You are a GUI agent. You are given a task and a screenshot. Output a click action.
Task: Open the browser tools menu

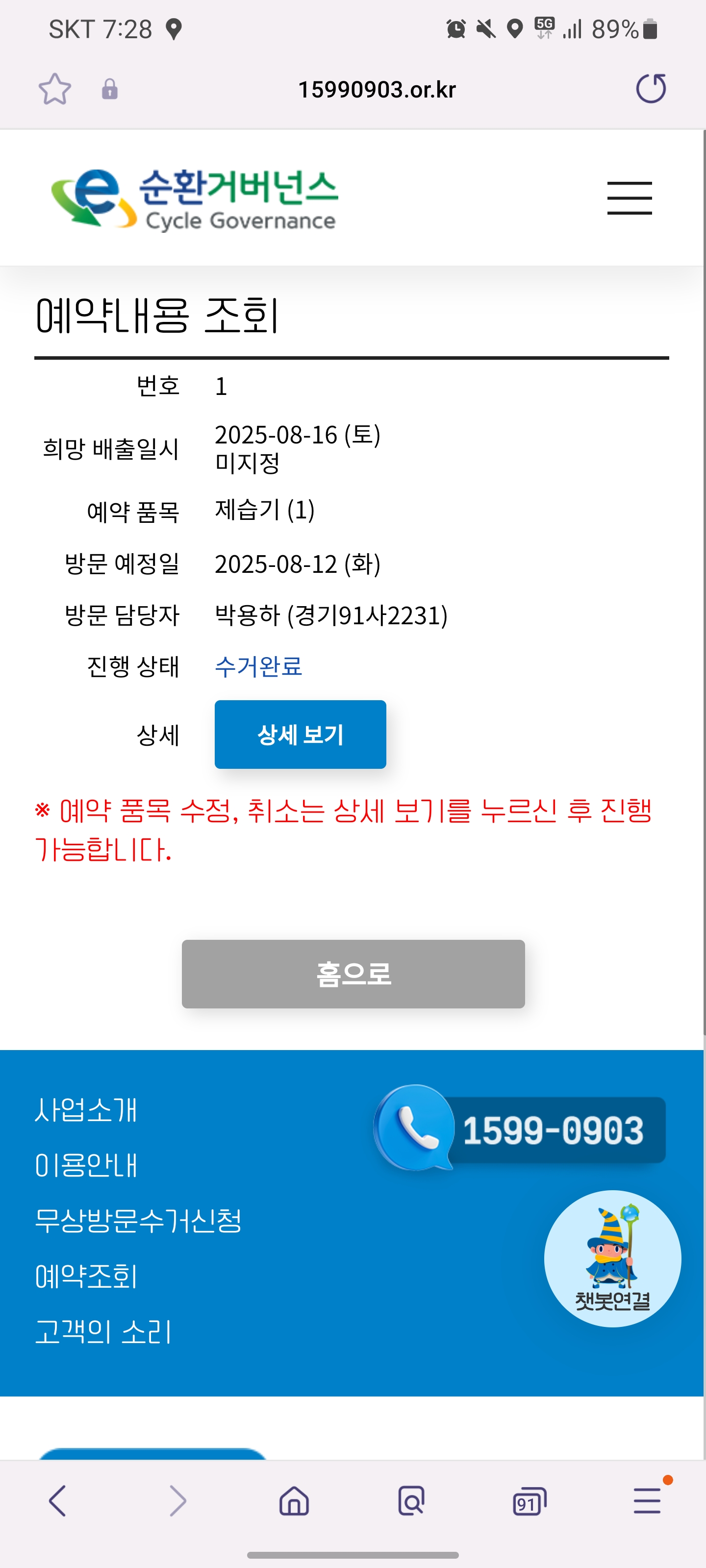click(x=646, y=1500)
